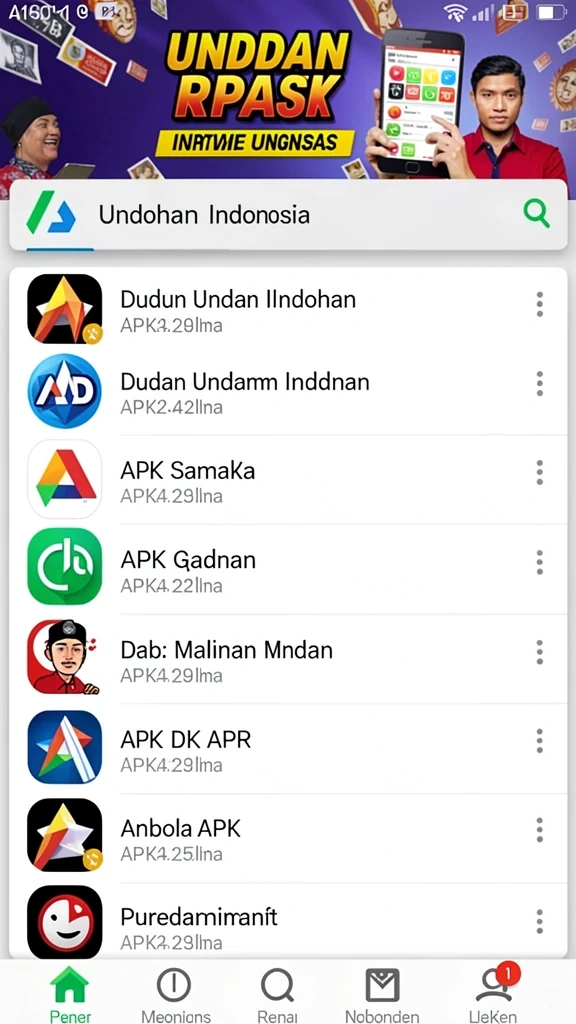Focus the Undohan Indonosia search field
576x1024 pixels.
click(288, 215)
